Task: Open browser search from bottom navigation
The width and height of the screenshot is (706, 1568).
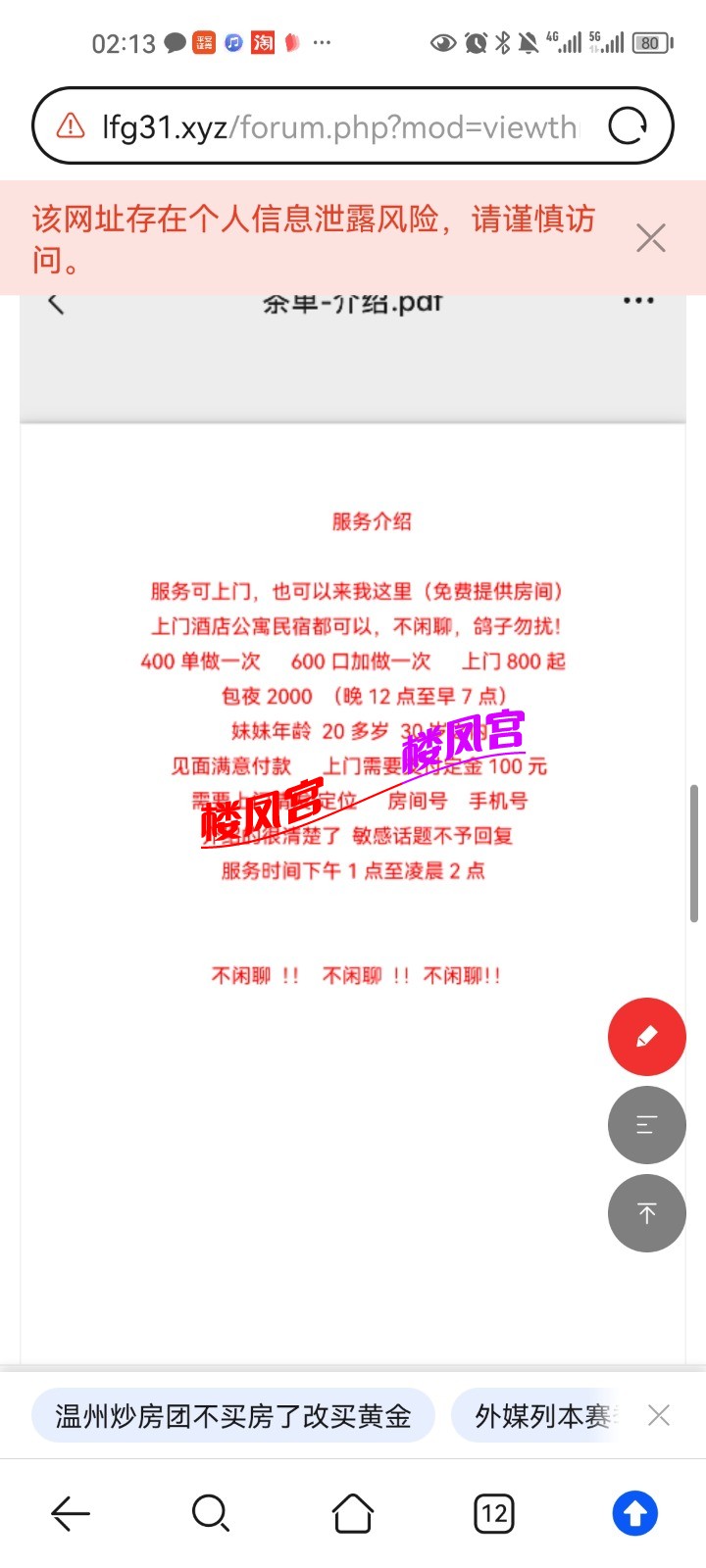Action: (x=211, y=1513)
